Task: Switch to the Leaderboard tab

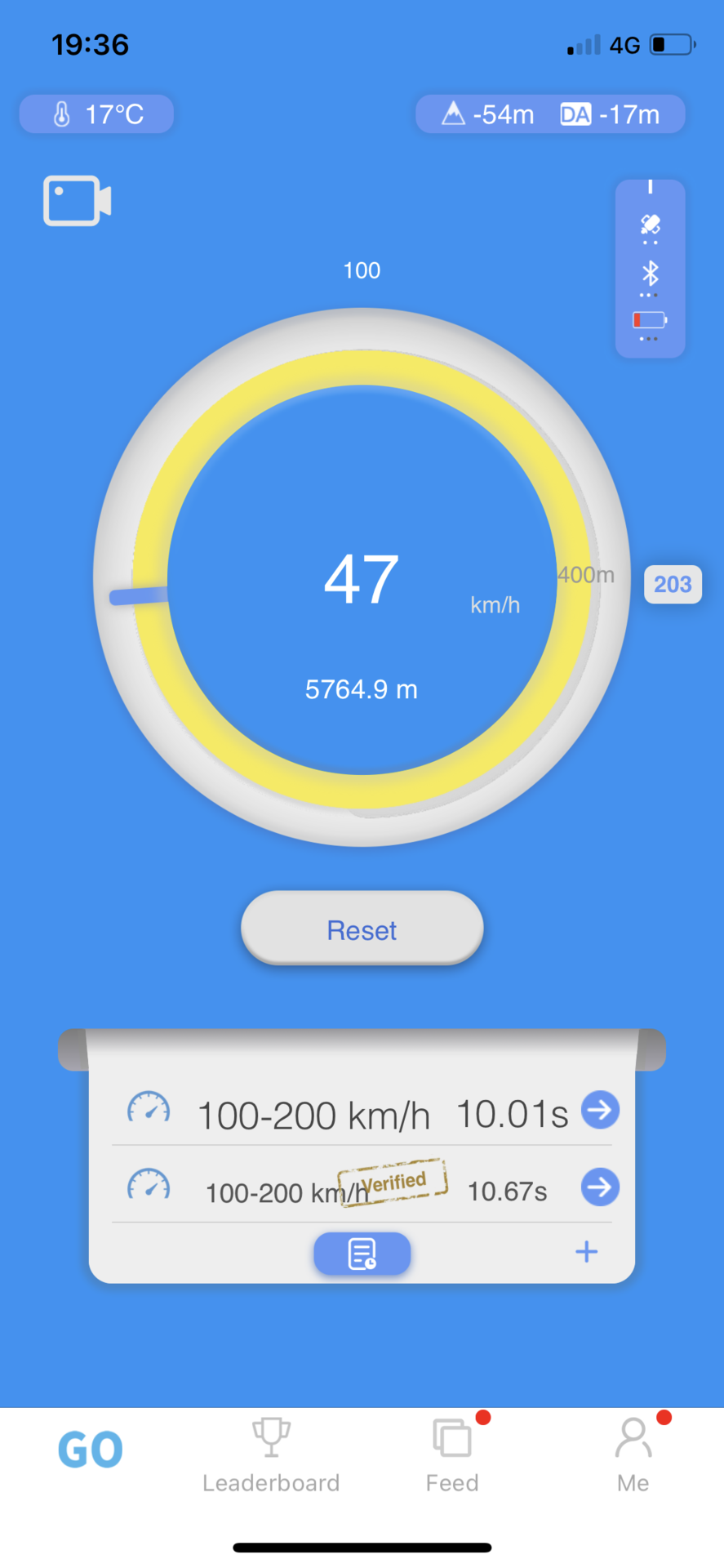Action: click(x=271, y=1455)
